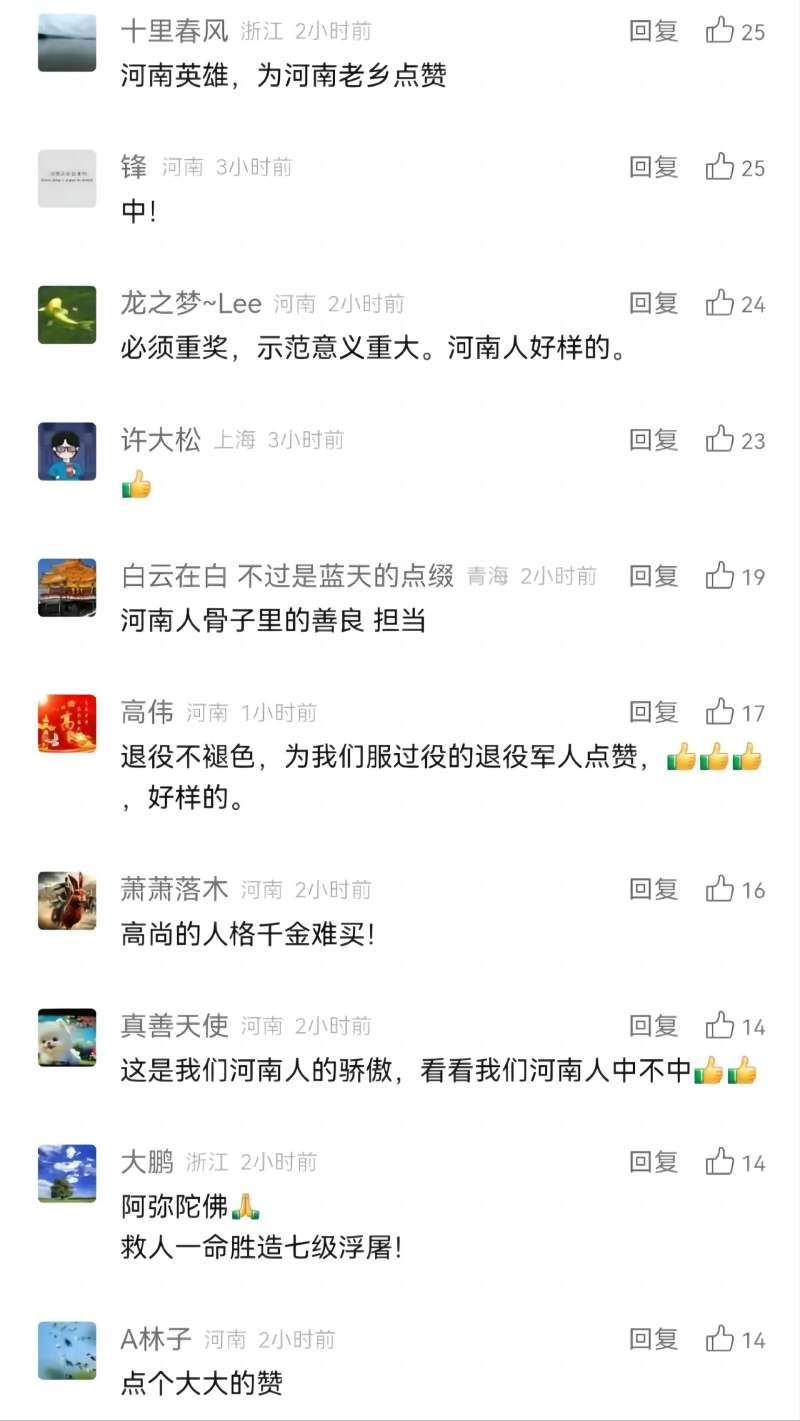
Task: Like the comment by 白云在白
Action: (x=721, y=576)
